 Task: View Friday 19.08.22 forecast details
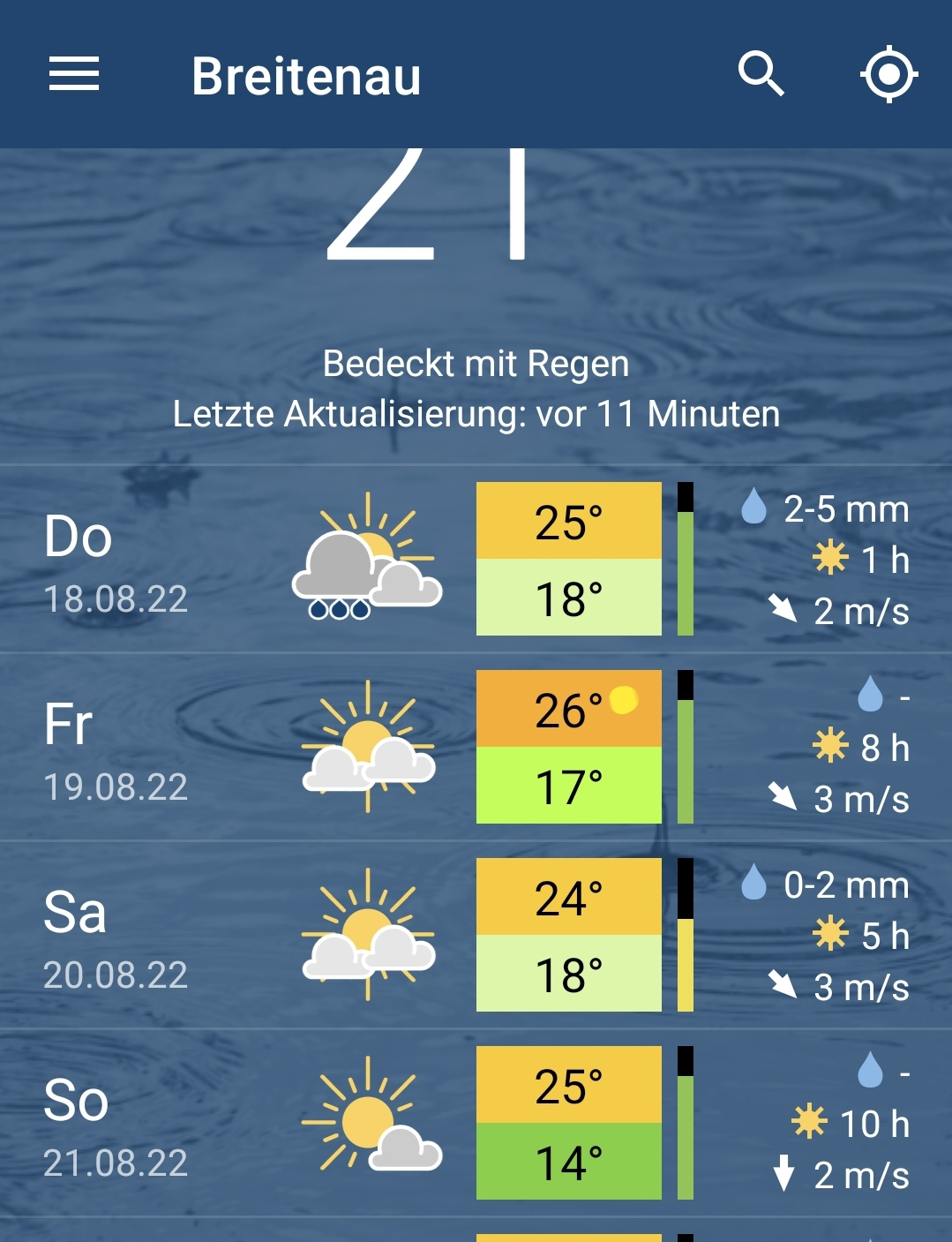476,748
